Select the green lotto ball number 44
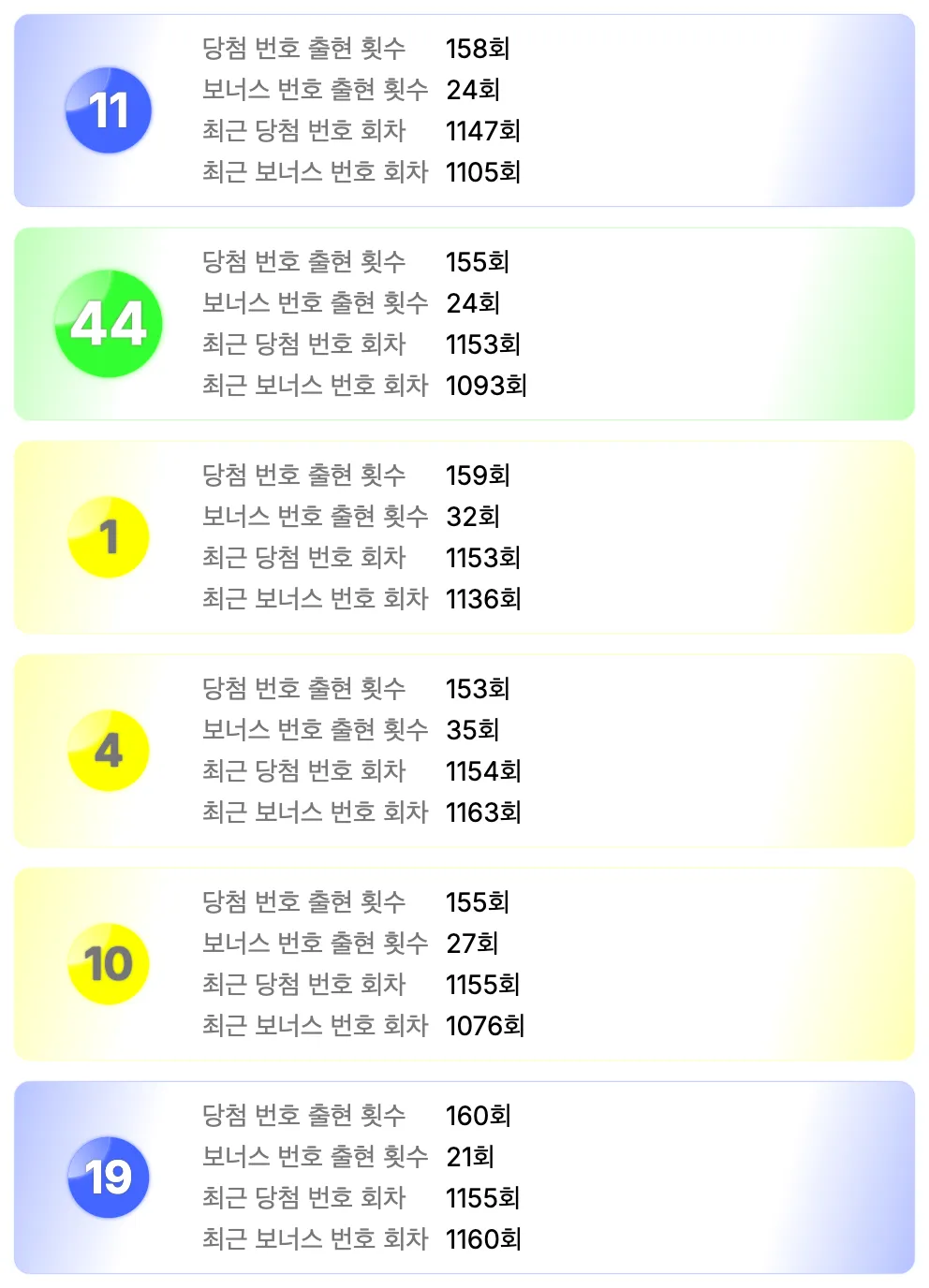The width and height of the screenshot is (929, 1288). pyautogui.click(x=107, y=323)
